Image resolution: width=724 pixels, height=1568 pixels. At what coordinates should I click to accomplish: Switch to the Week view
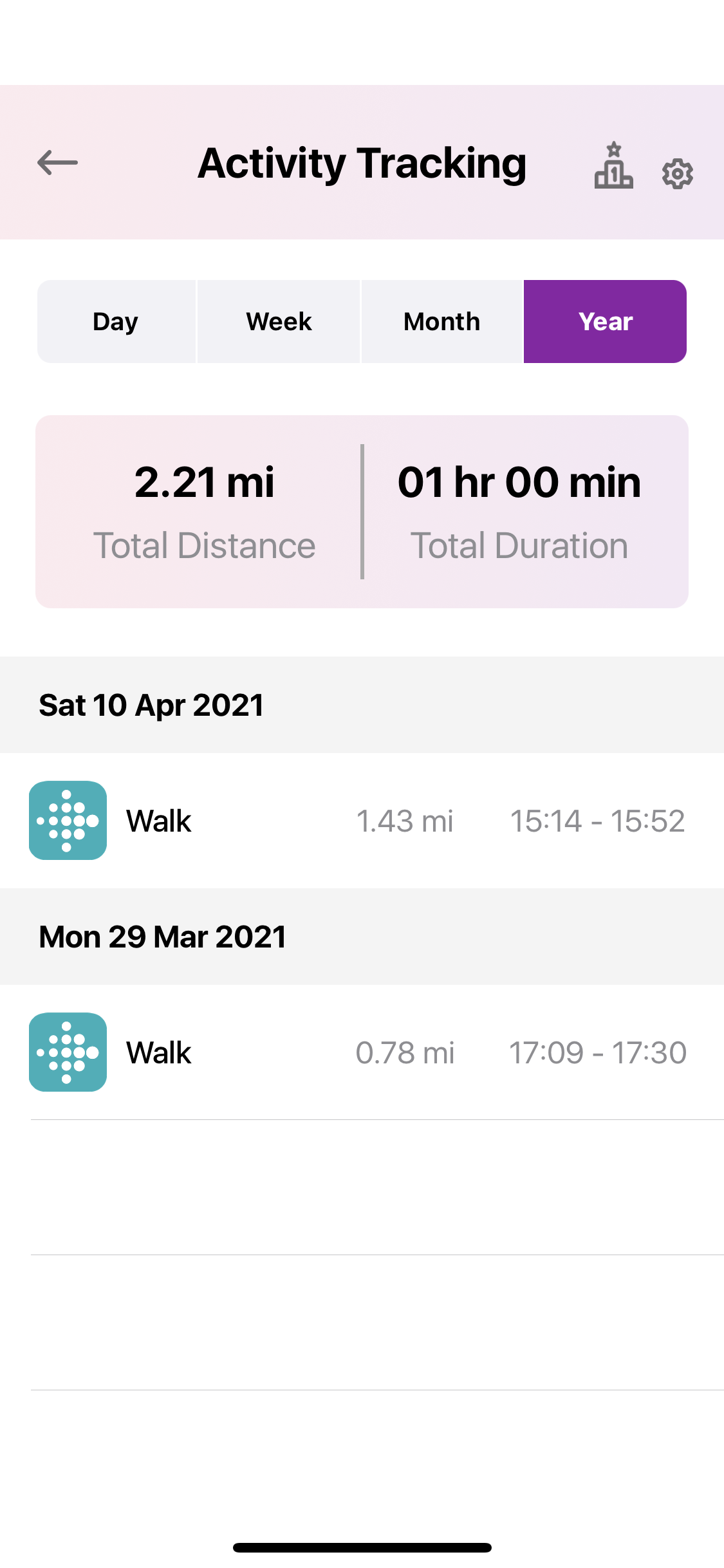point(279,322)
